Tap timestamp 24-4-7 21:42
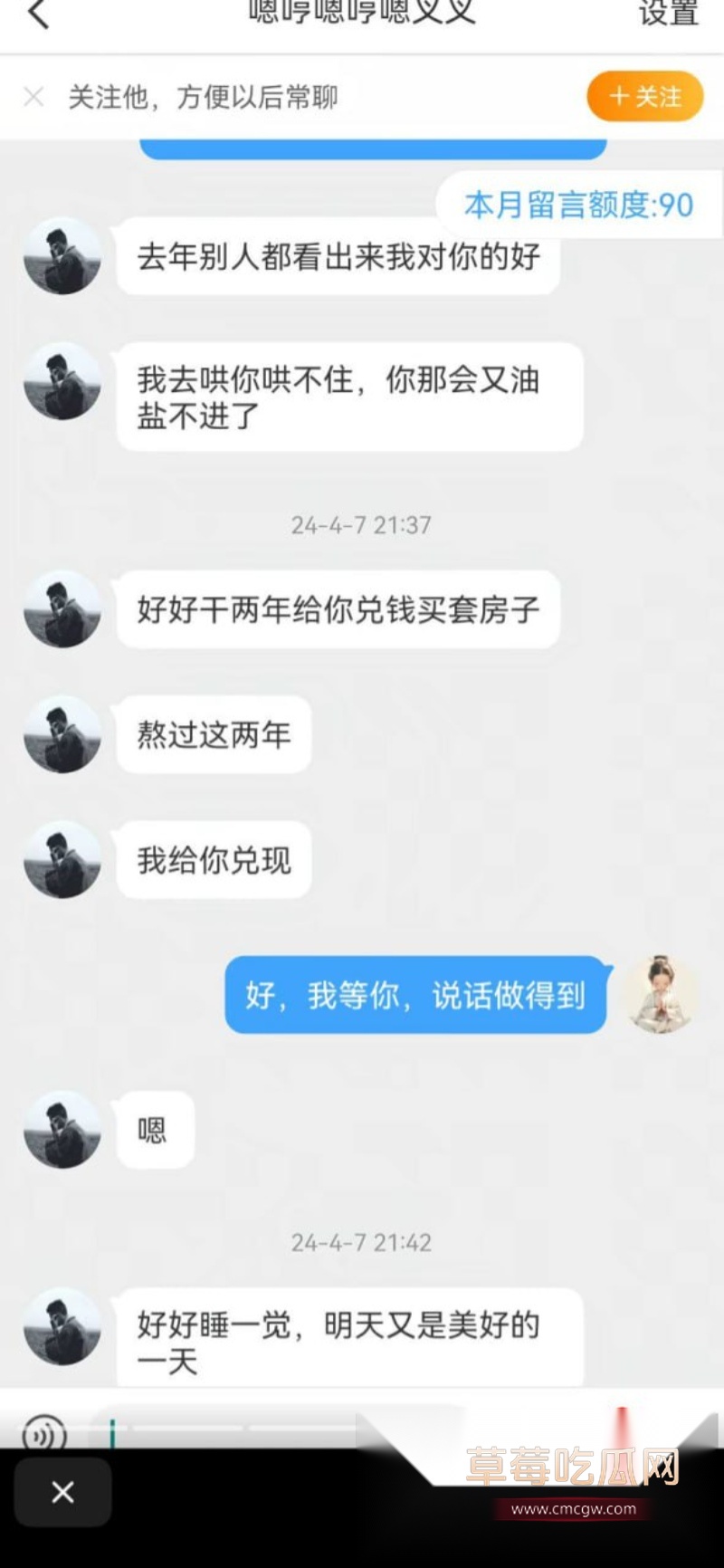Screen dimensions: 724x1568 click(361, 1243)
